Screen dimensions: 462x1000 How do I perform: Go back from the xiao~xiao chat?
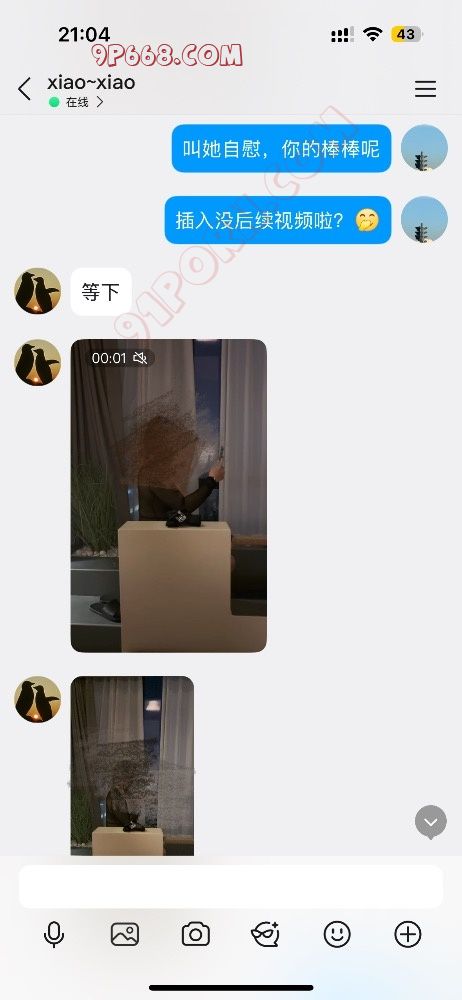click(24, 89)
